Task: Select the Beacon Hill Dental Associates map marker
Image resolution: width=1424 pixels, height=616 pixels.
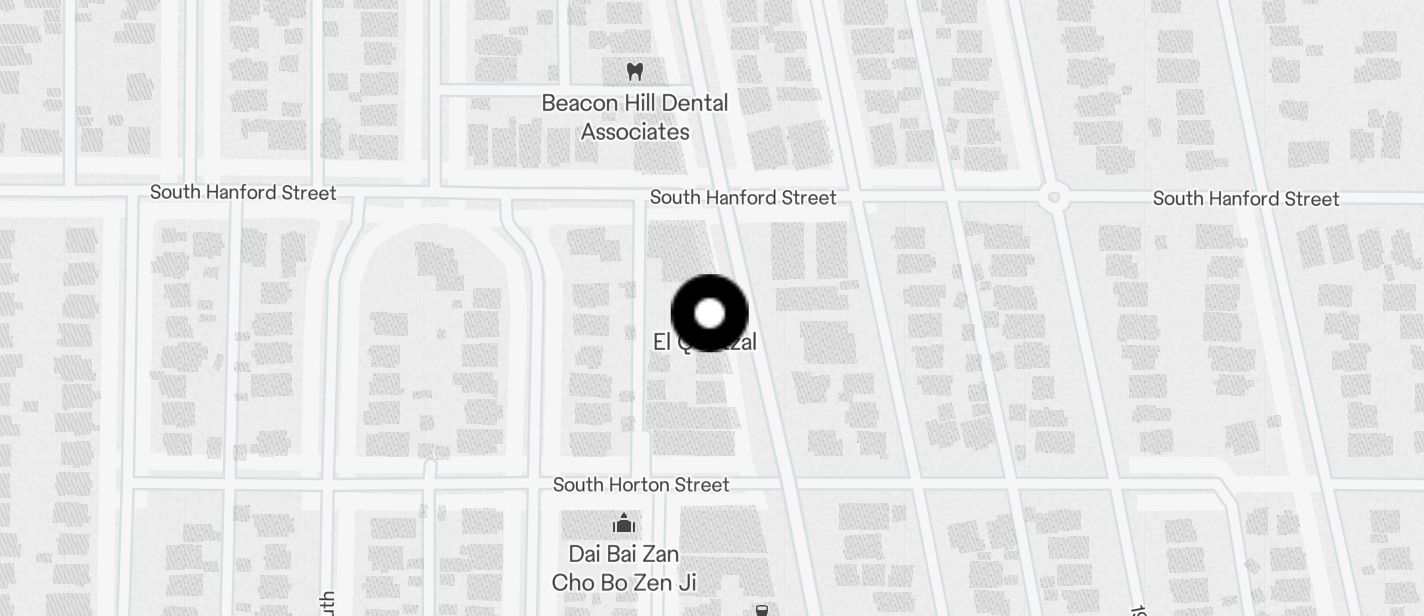Action: tap(634, 72)
